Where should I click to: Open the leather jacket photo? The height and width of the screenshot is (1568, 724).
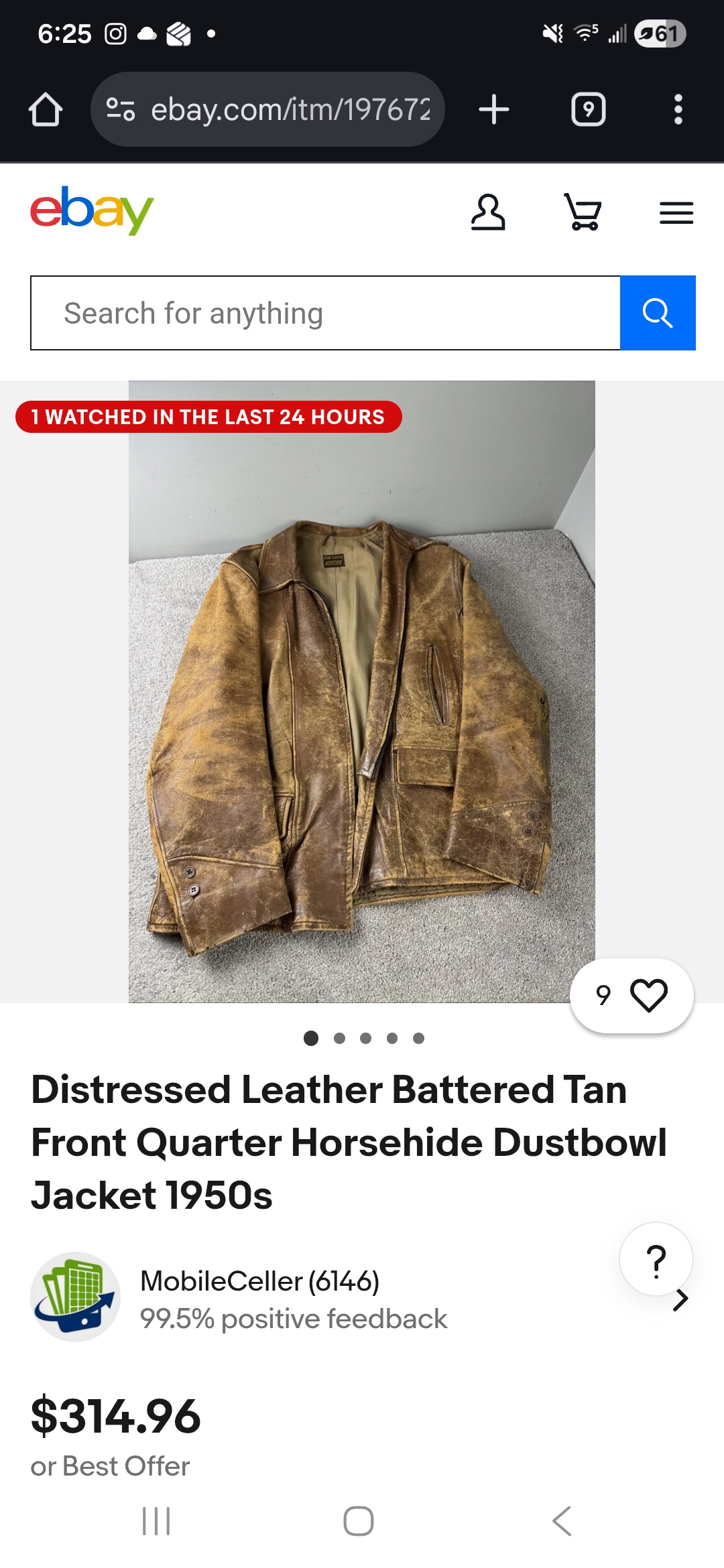click(362, 692)
